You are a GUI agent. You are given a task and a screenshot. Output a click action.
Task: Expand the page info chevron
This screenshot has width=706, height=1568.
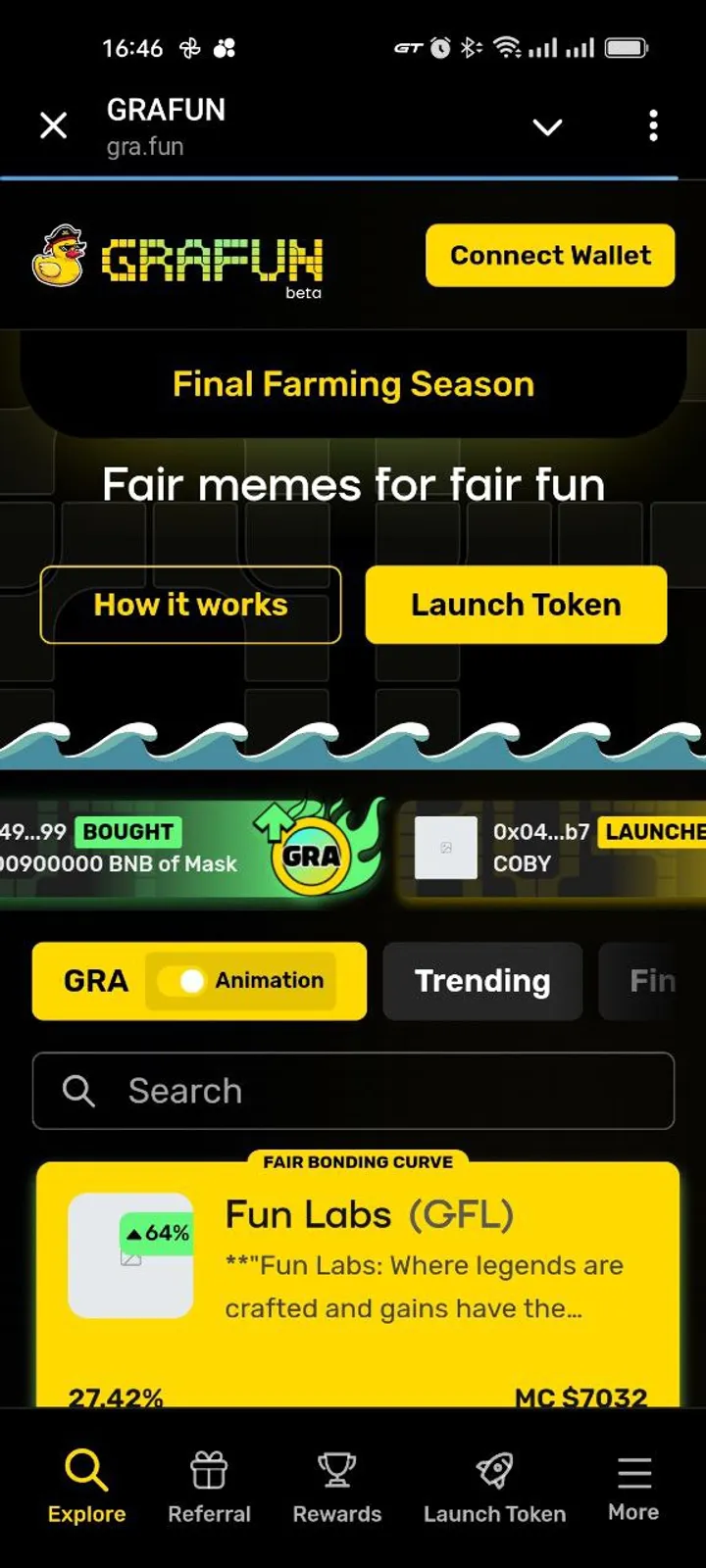(546, 126)
